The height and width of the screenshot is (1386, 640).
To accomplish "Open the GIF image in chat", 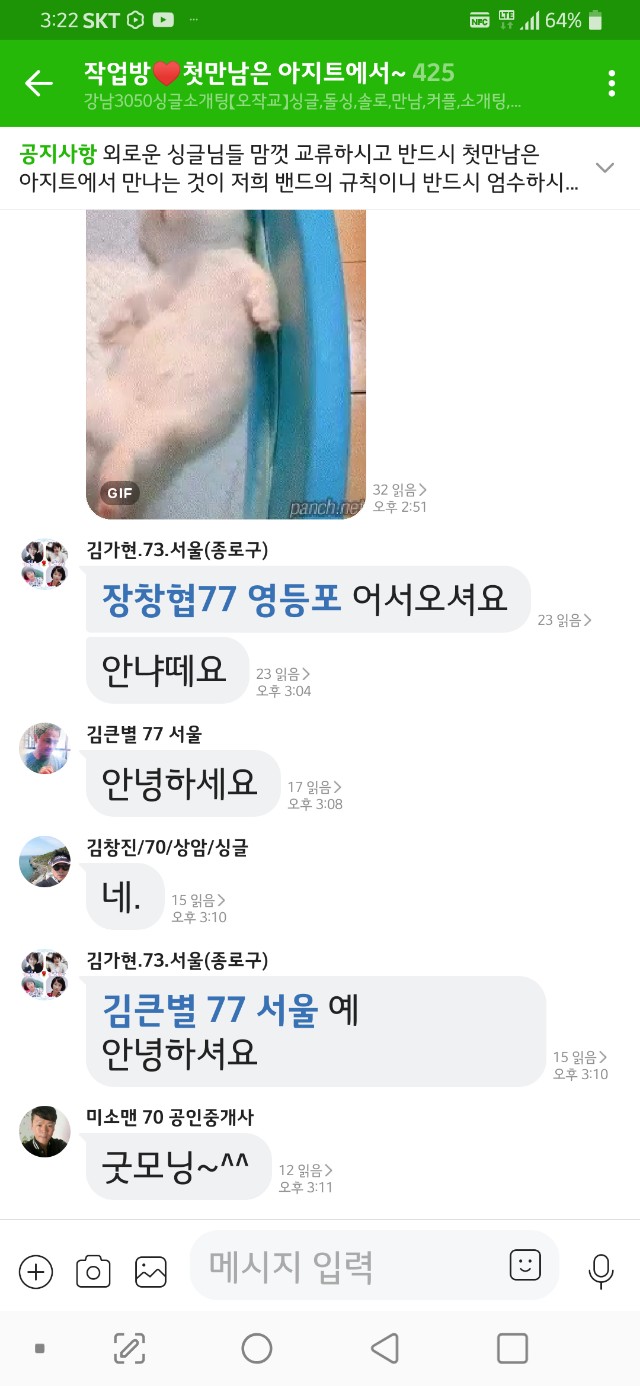I will (x=226, y=364).
